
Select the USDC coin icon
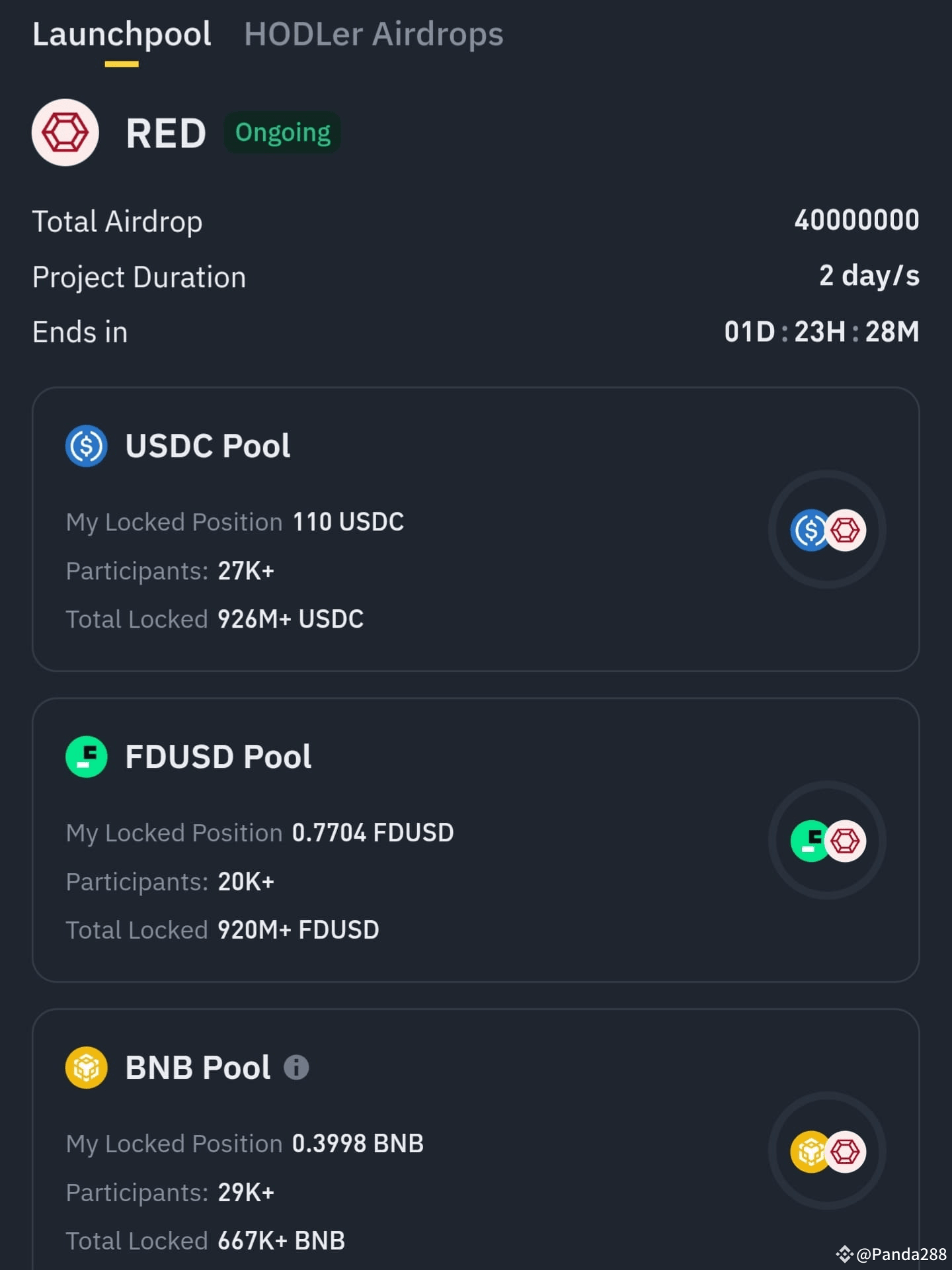[x=86, y=445]
